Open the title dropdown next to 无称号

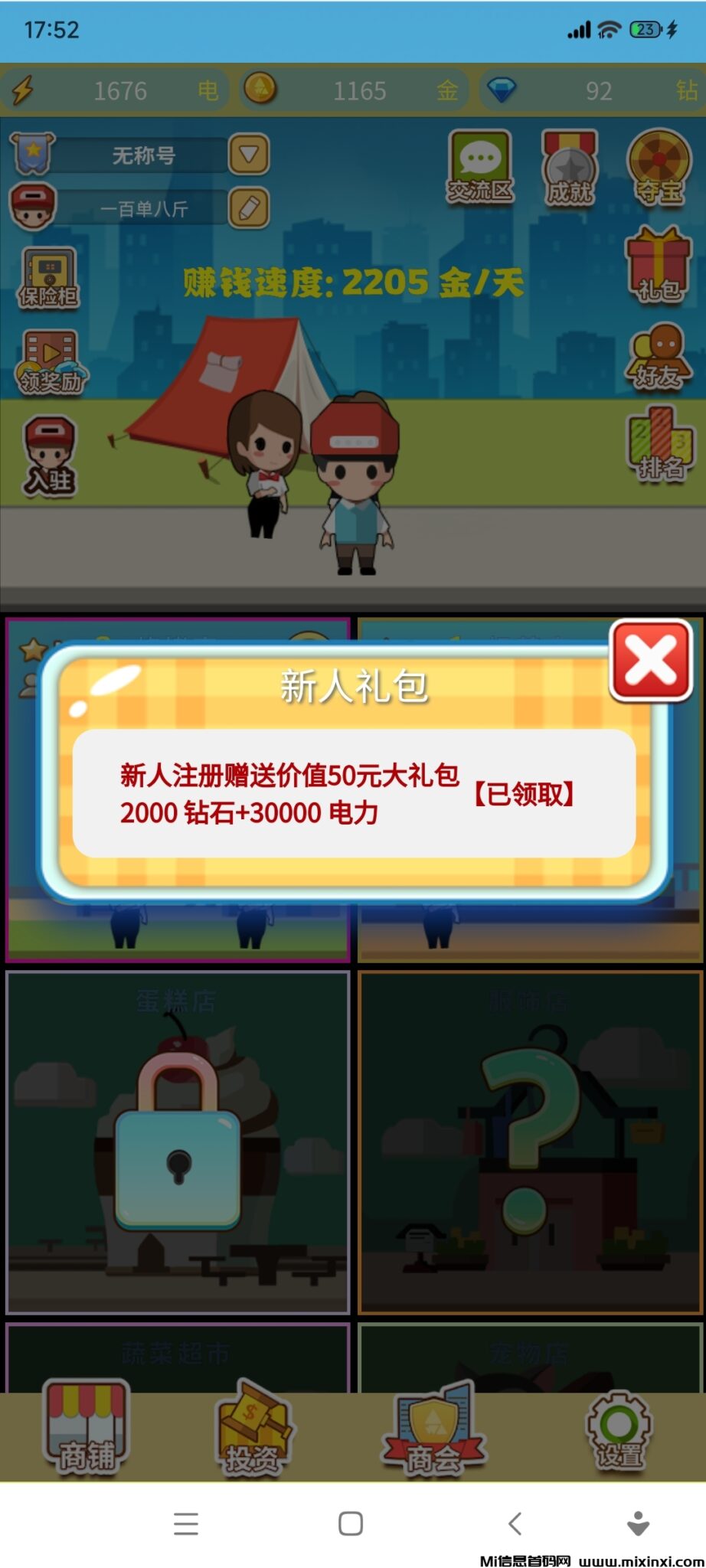(x=250, y=156)
